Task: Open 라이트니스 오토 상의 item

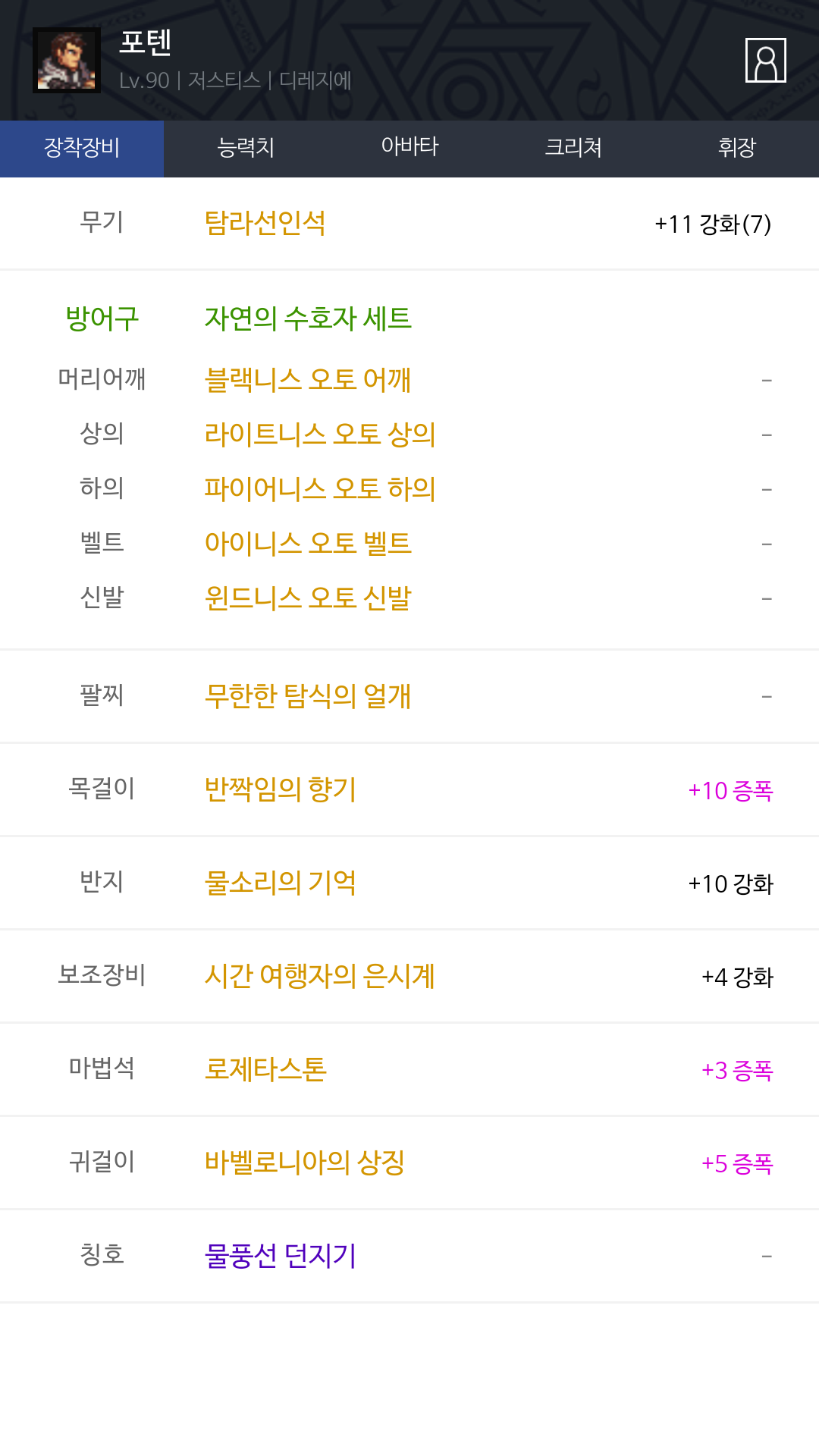Action: point(319,434)
